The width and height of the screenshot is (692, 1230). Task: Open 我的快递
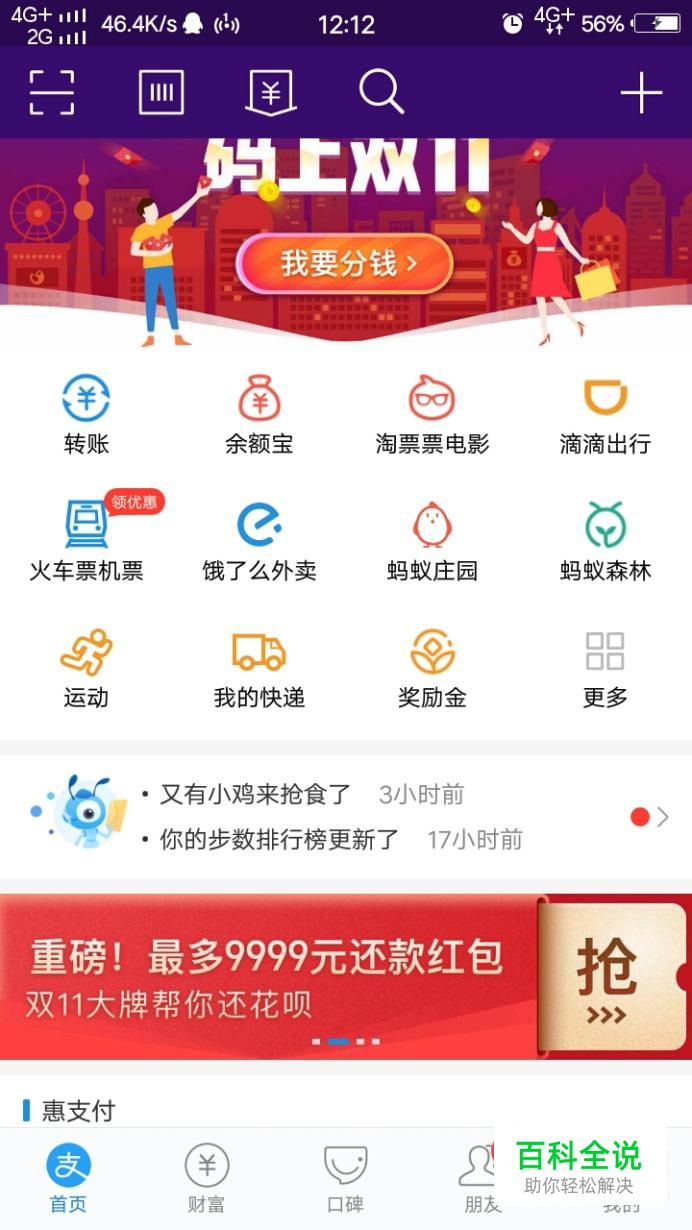pos(259,668)
